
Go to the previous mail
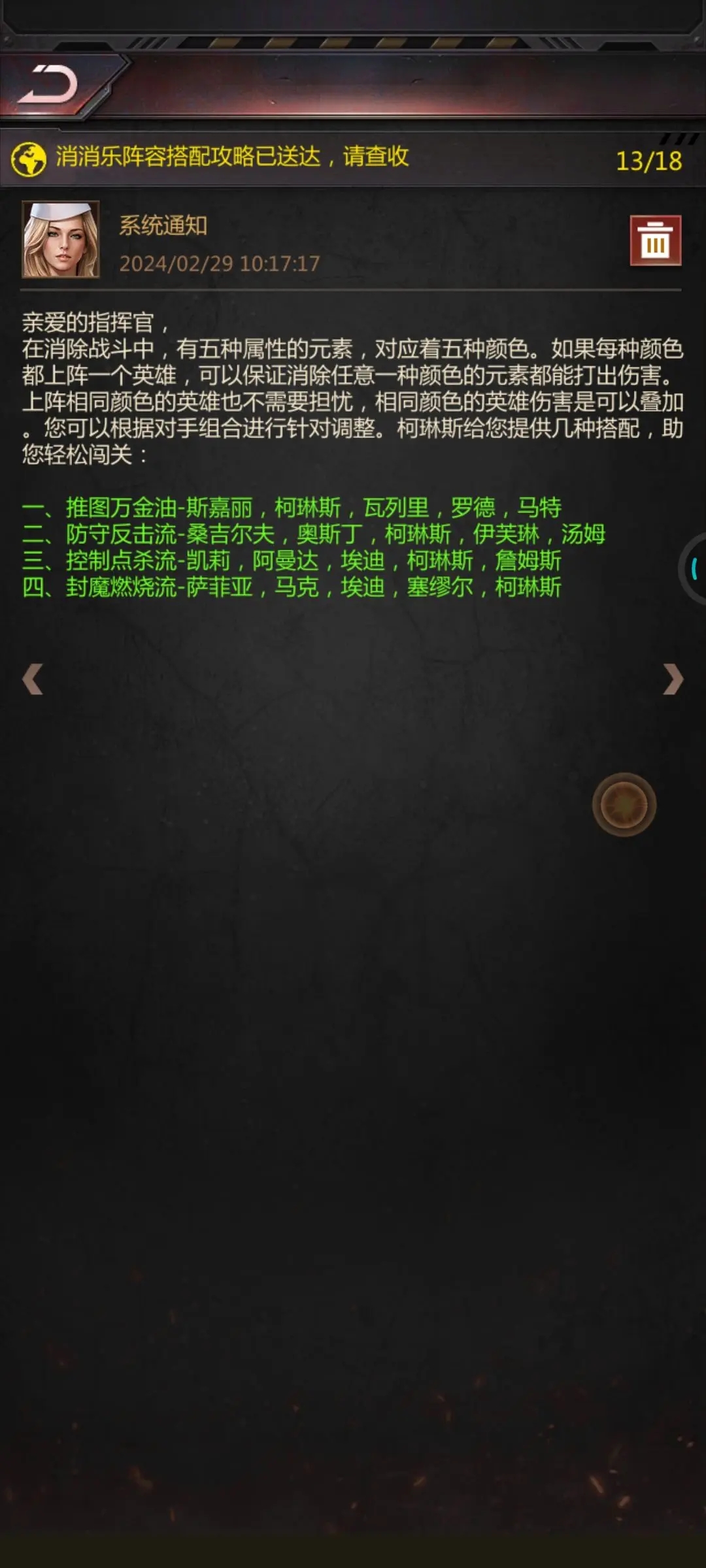[33, 679]
